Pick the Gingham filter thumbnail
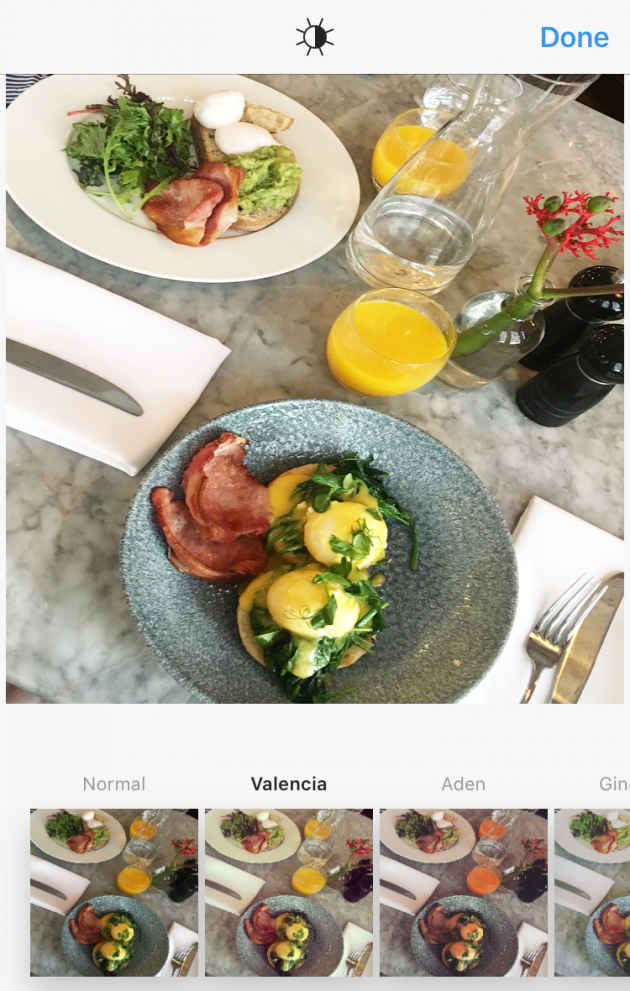Image resolution: width=630 pixels, height=991 pixels. tap(594, 892)
